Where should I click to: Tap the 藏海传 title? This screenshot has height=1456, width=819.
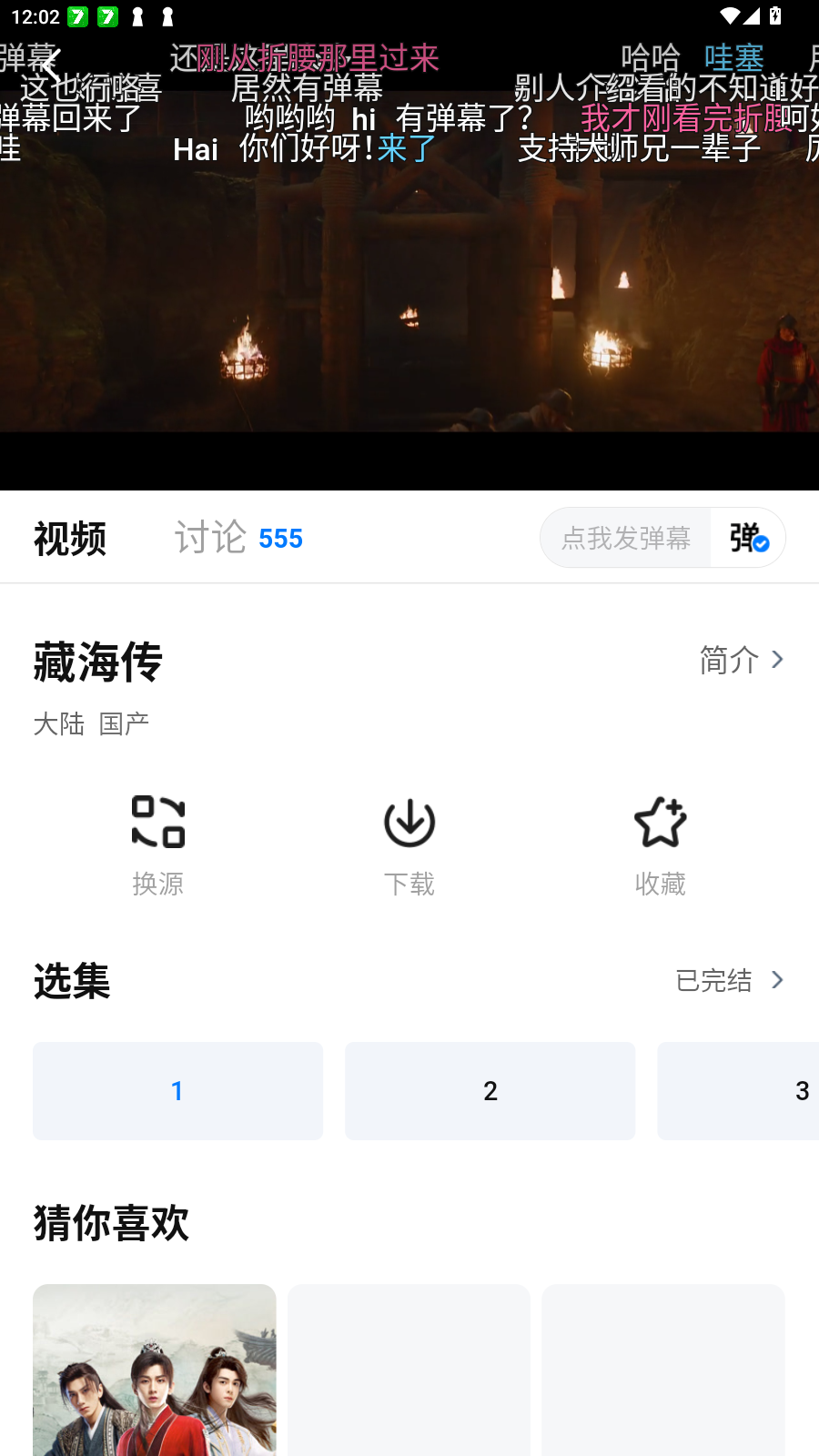[97, 662]
